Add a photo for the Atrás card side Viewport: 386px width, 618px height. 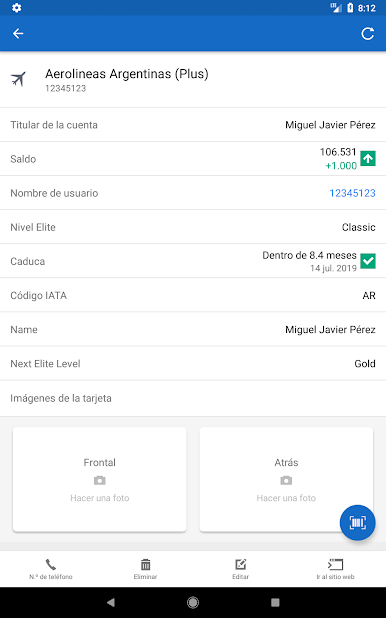286,479
